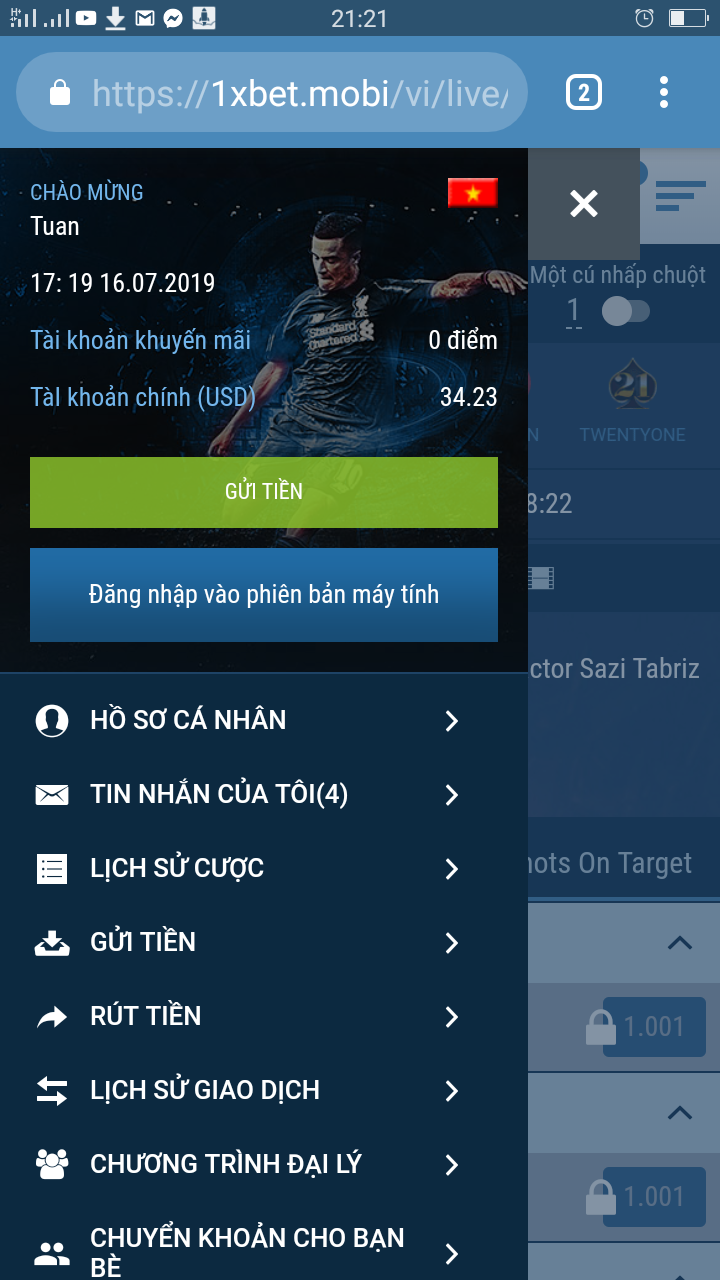The image size is (720, 1280).
Task: Open the browser overflow menu
Action: [664, 93]
